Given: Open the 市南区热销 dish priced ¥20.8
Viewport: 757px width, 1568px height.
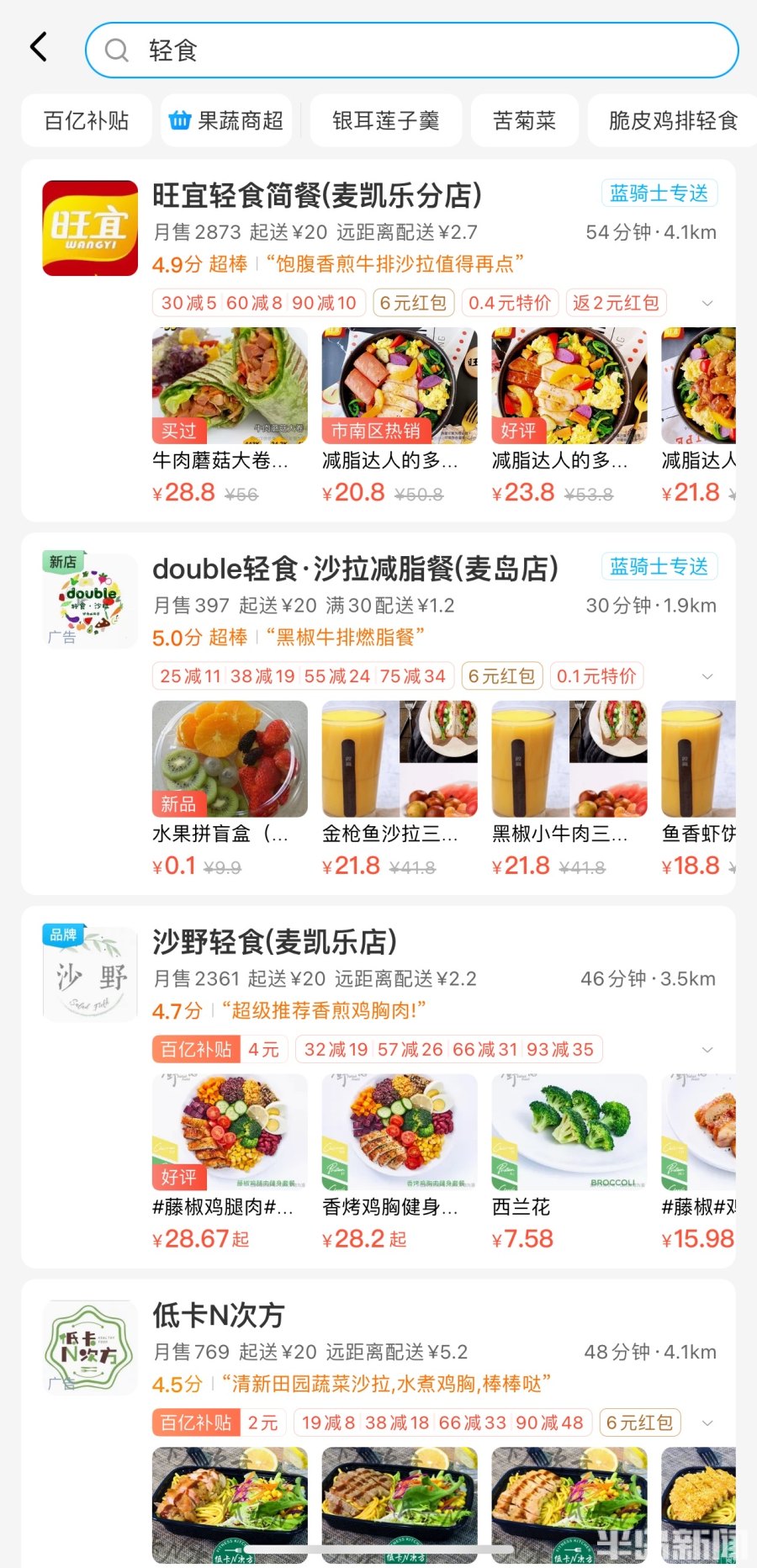Looking at the screenshot, I should coord(400,416).
